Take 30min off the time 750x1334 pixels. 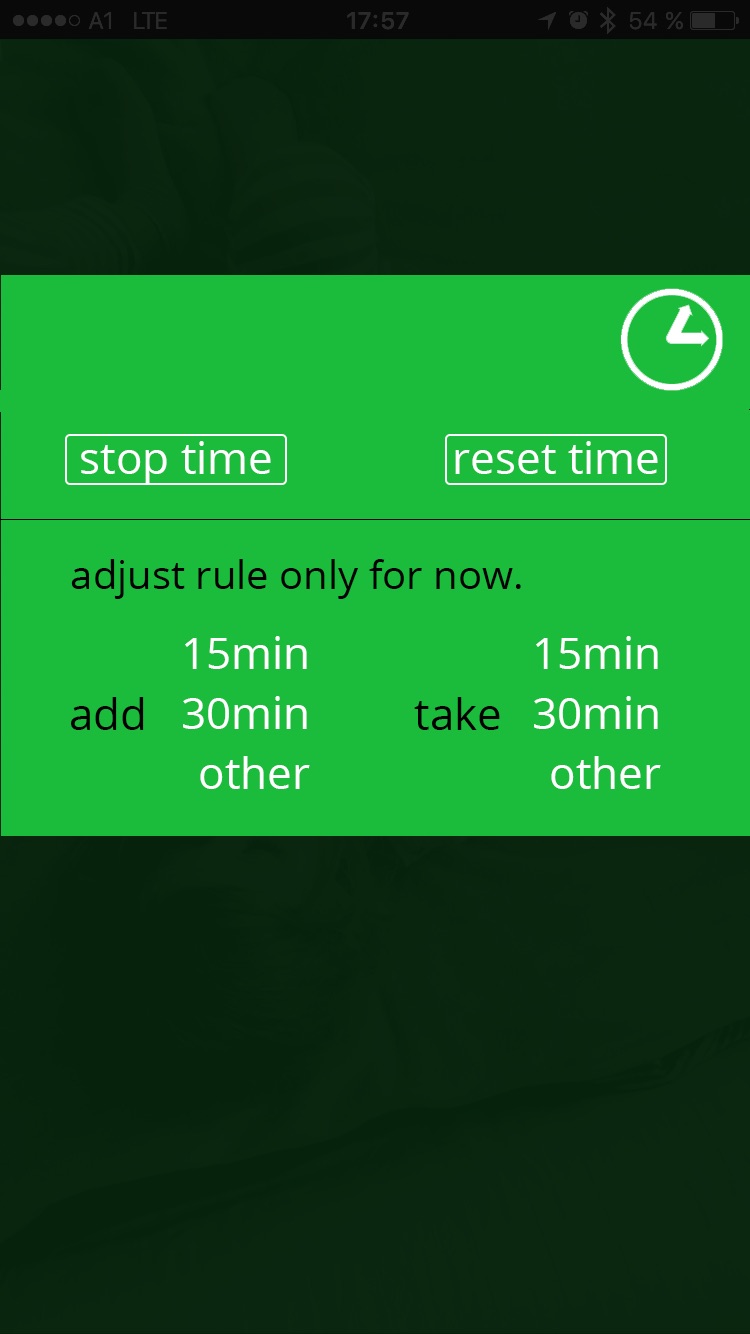[x=596, y=714]
